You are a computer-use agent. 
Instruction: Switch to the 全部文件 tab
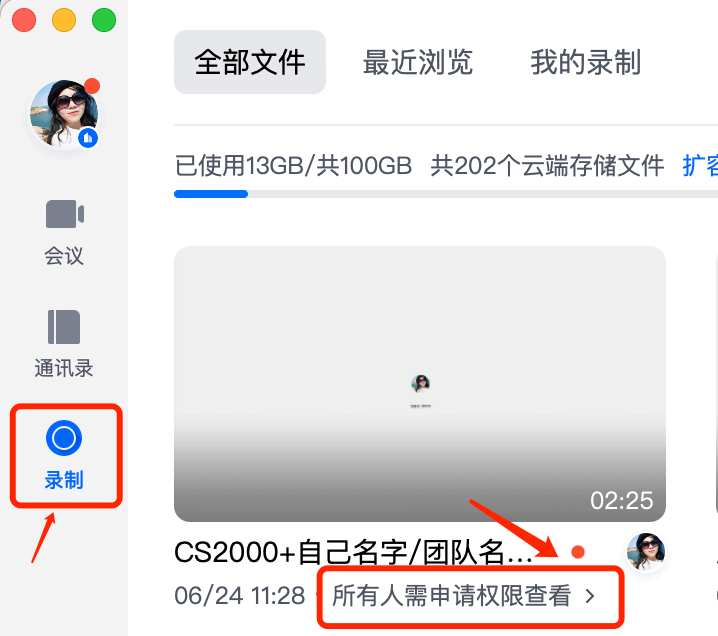coord(250,62)
